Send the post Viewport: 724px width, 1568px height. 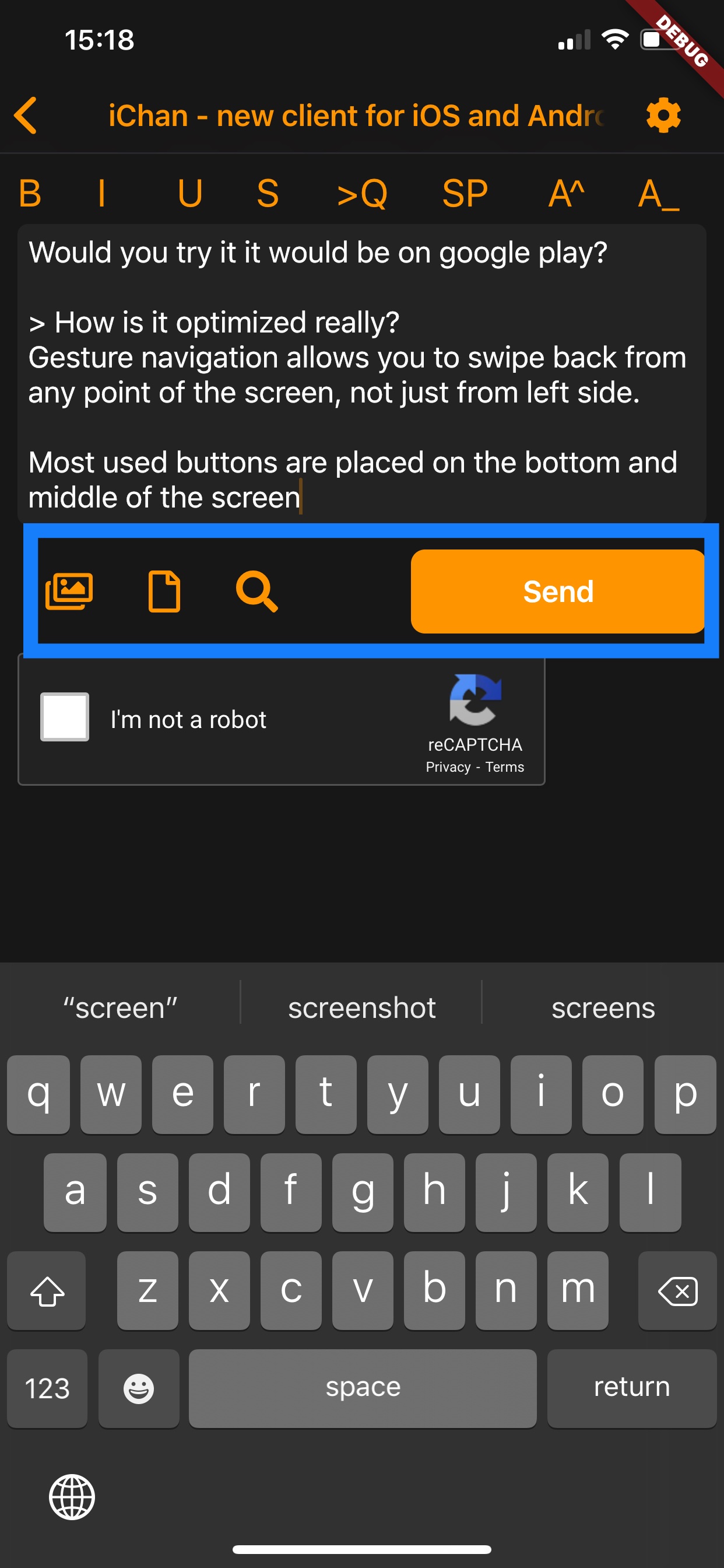[x=558, y=591]
